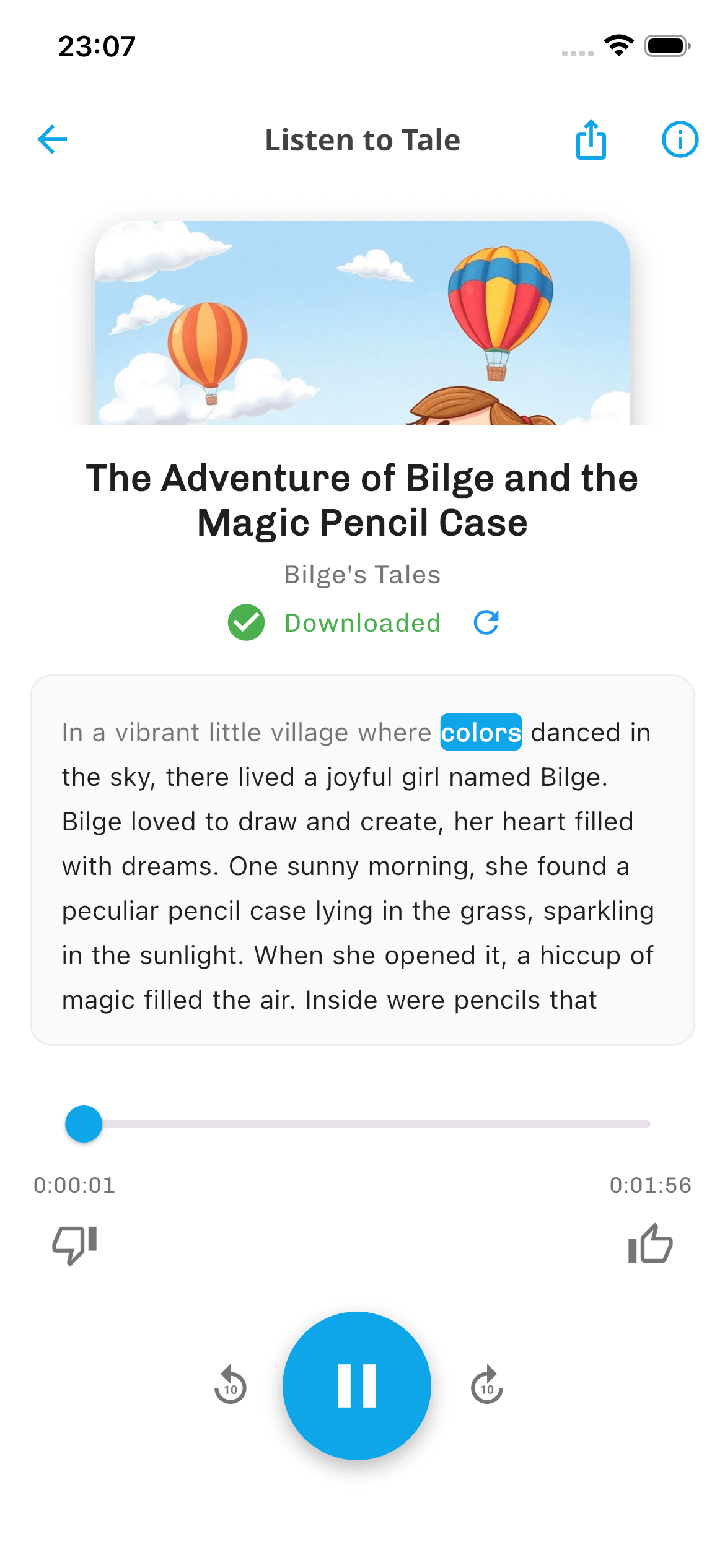Give this tale a thumbs down
The height and width of the screenshot is (1568, 725).
(75, 1245)
